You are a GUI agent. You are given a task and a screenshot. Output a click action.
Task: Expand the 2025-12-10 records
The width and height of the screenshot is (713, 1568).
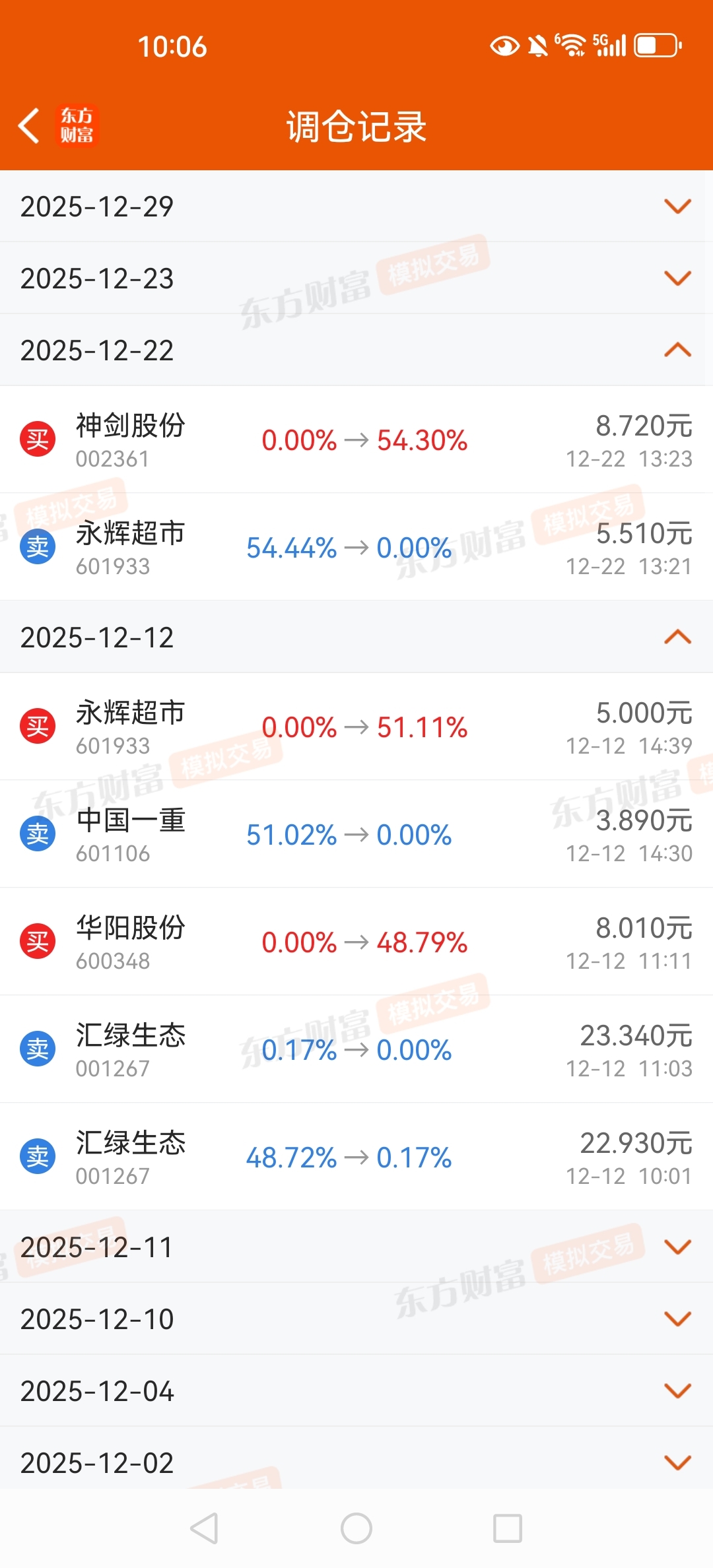[x=356, y=1319]
